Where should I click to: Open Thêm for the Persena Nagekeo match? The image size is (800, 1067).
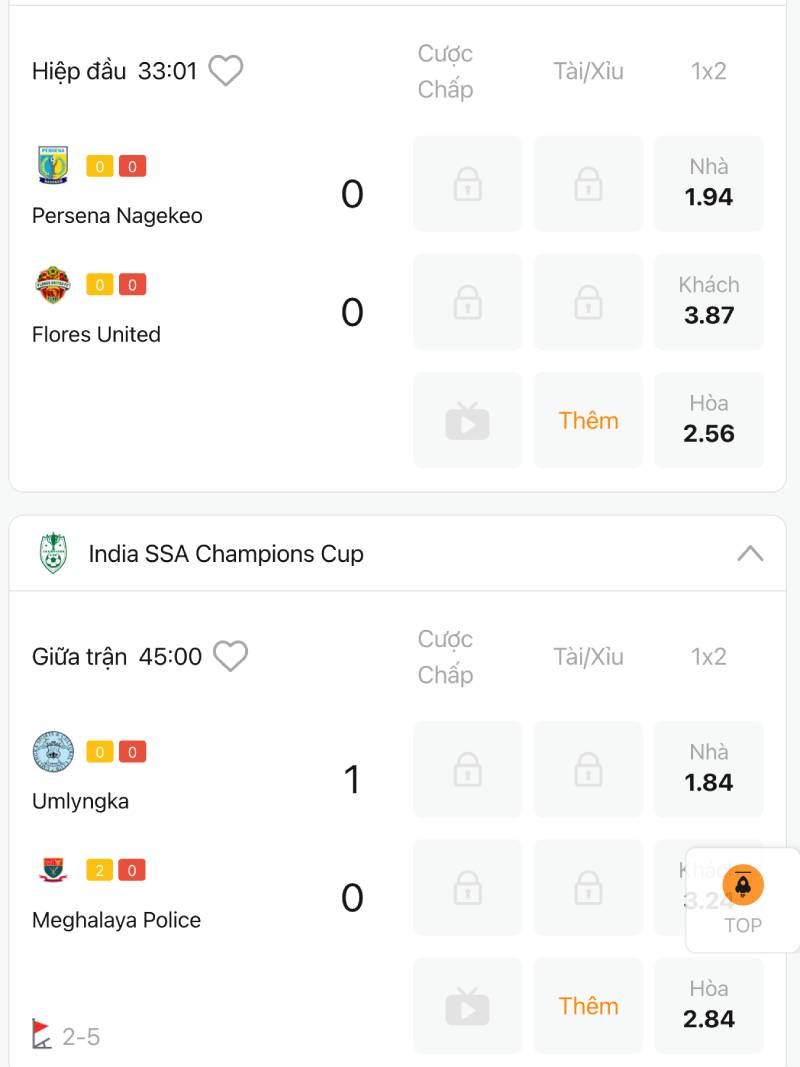(588, 420)
